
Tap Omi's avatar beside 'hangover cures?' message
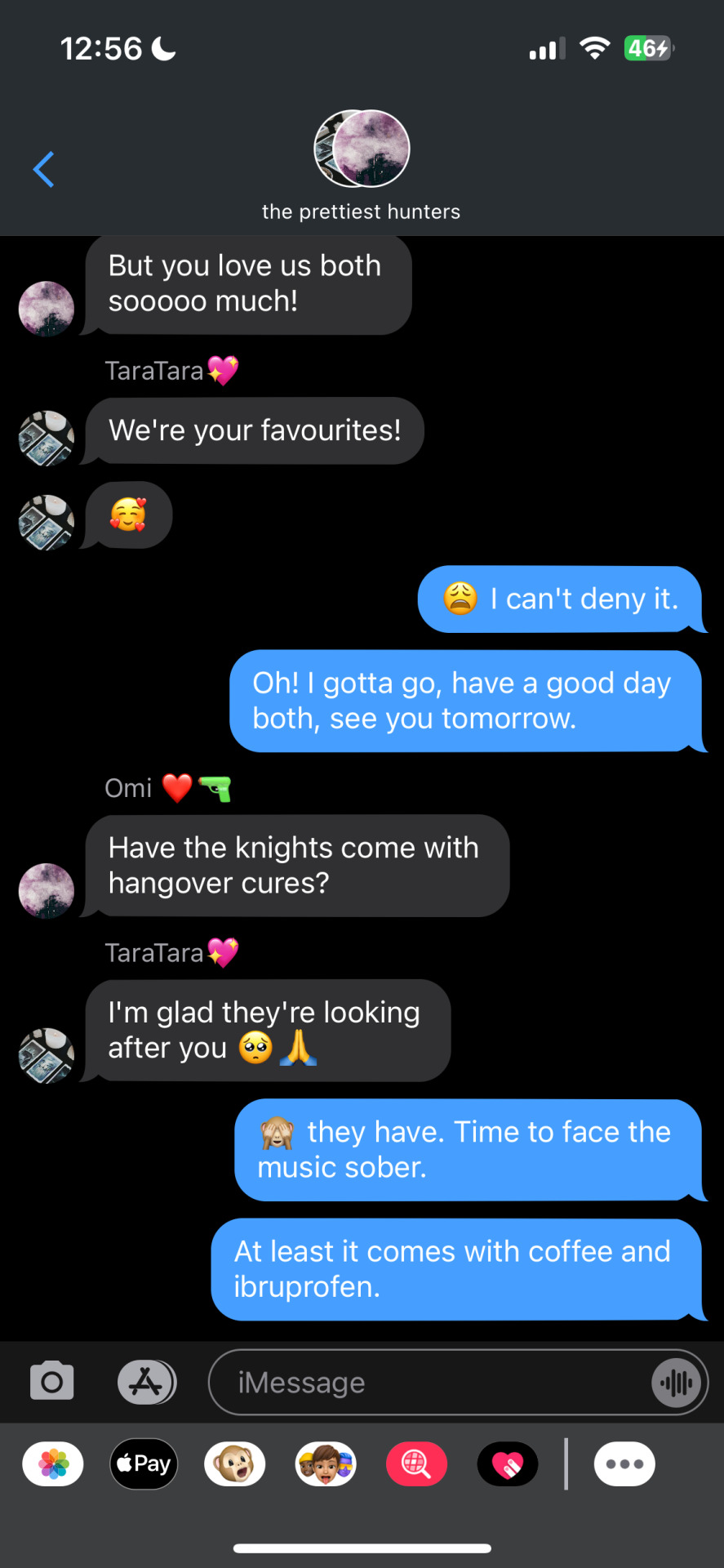(47, 891)
